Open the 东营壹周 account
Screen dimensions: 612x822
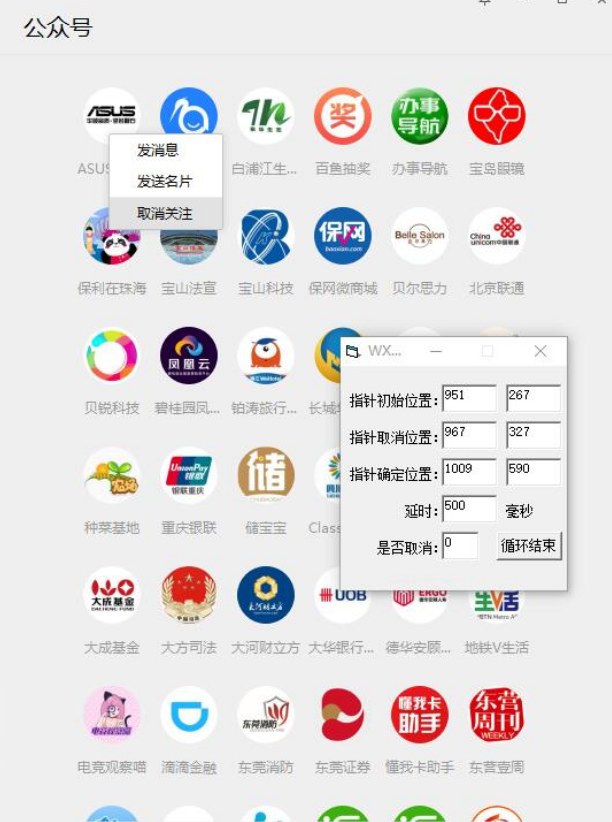497,715
